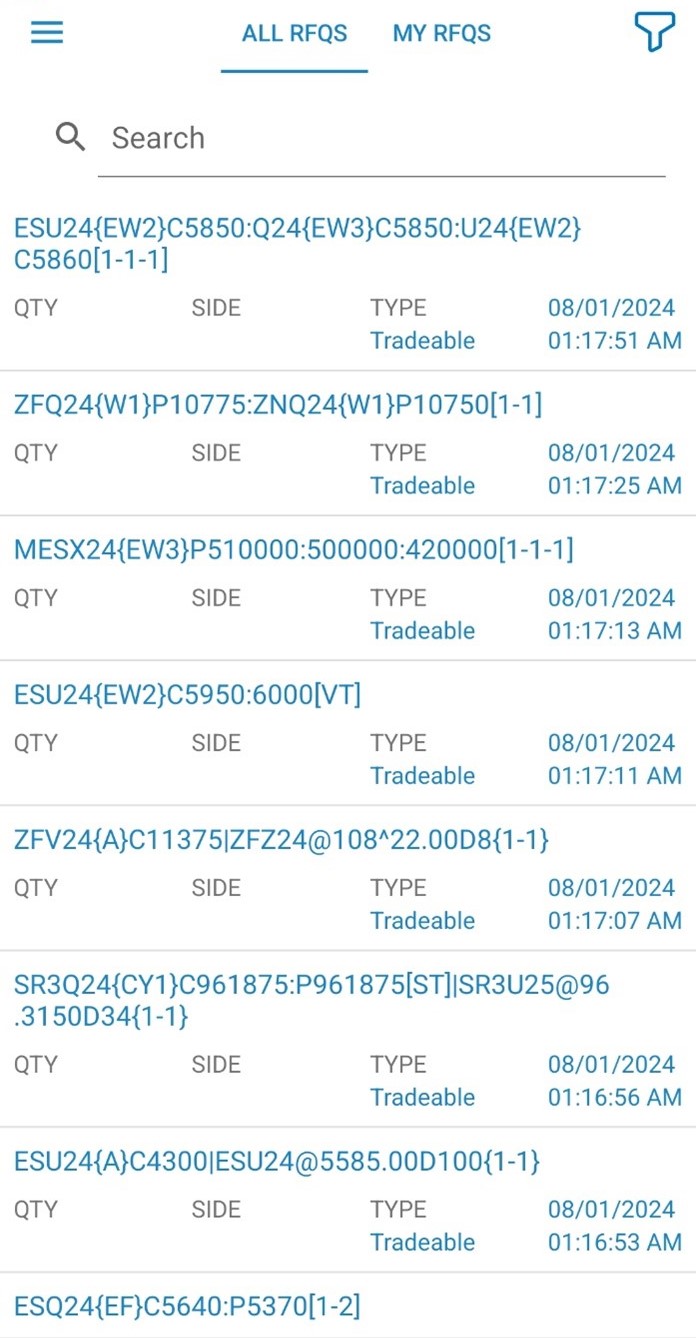Switch to the MY RFQS tab
Viewport: 696px width, 1338px height.
442,34
